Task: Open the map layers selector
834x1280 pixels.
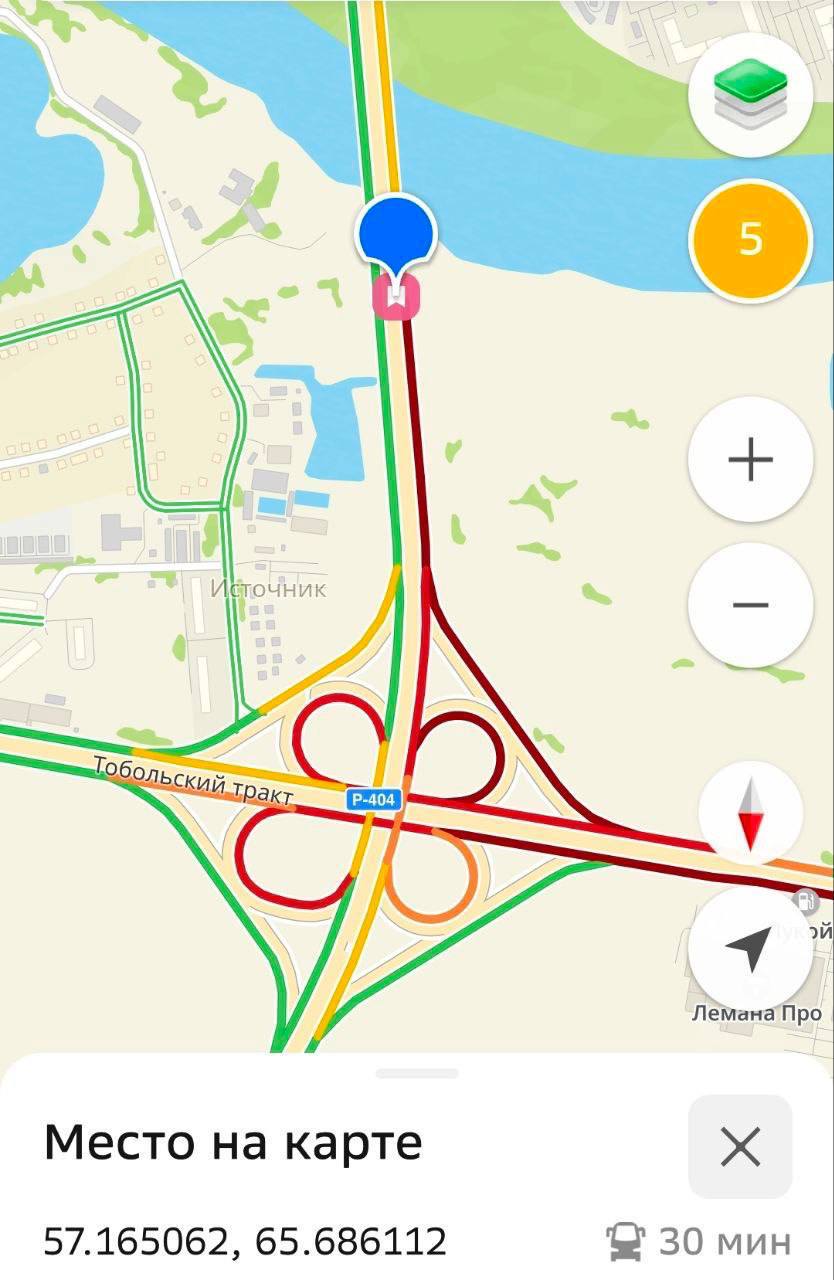Action: (750, 95)
